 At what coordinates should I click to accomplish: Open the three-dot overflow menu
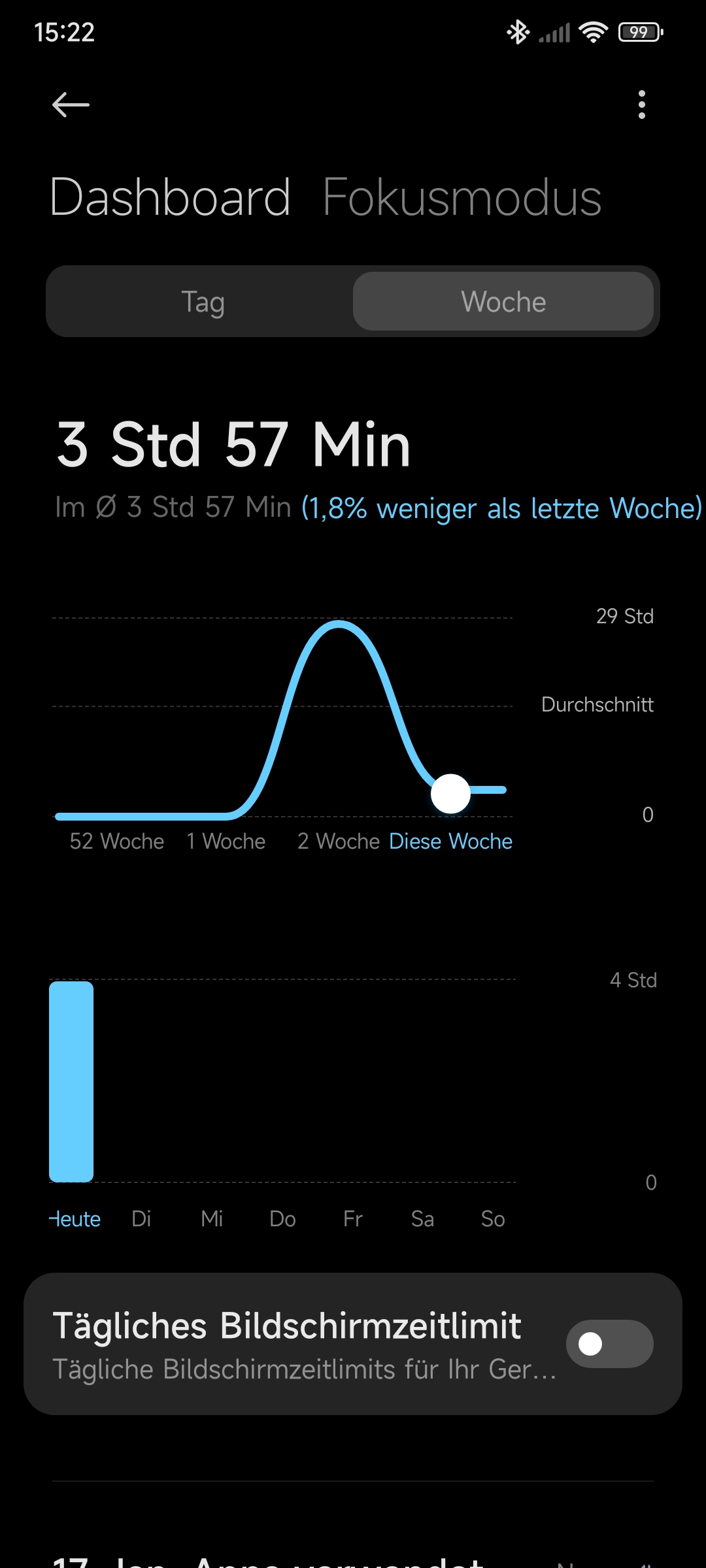click(x=642, y=105)
